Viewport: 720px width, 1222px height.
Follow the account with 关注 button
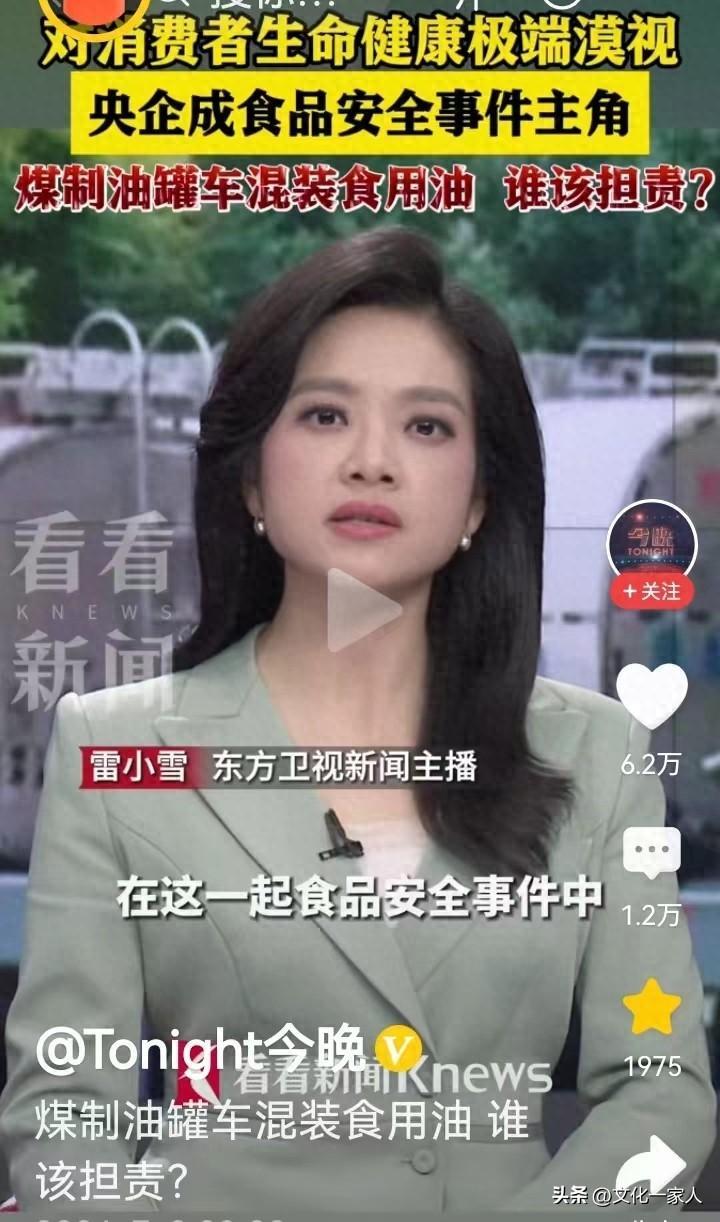pyautogui.click(x=652, y=592)
